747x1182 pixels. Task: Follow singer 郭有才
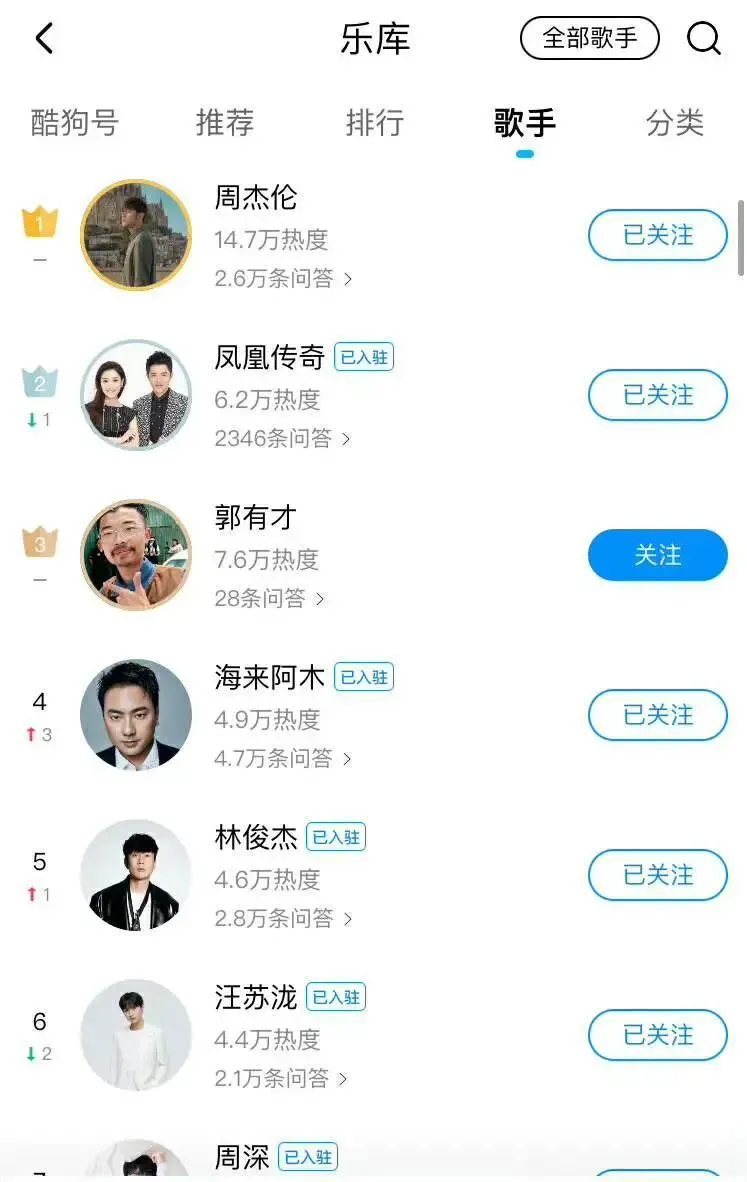[657, 555]
